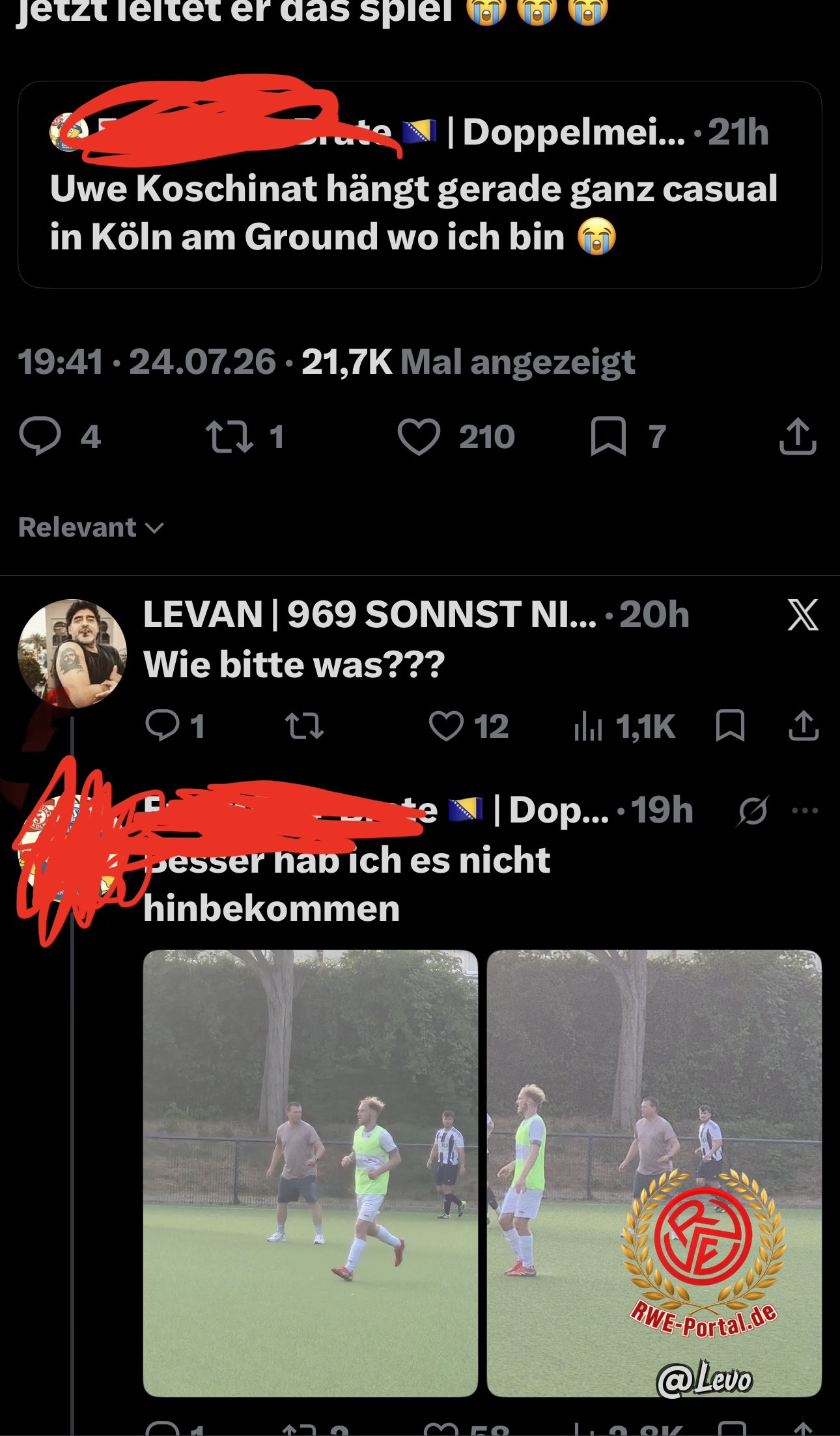
Task: Bookmark the main tweet
Action: tap(608, 436)
